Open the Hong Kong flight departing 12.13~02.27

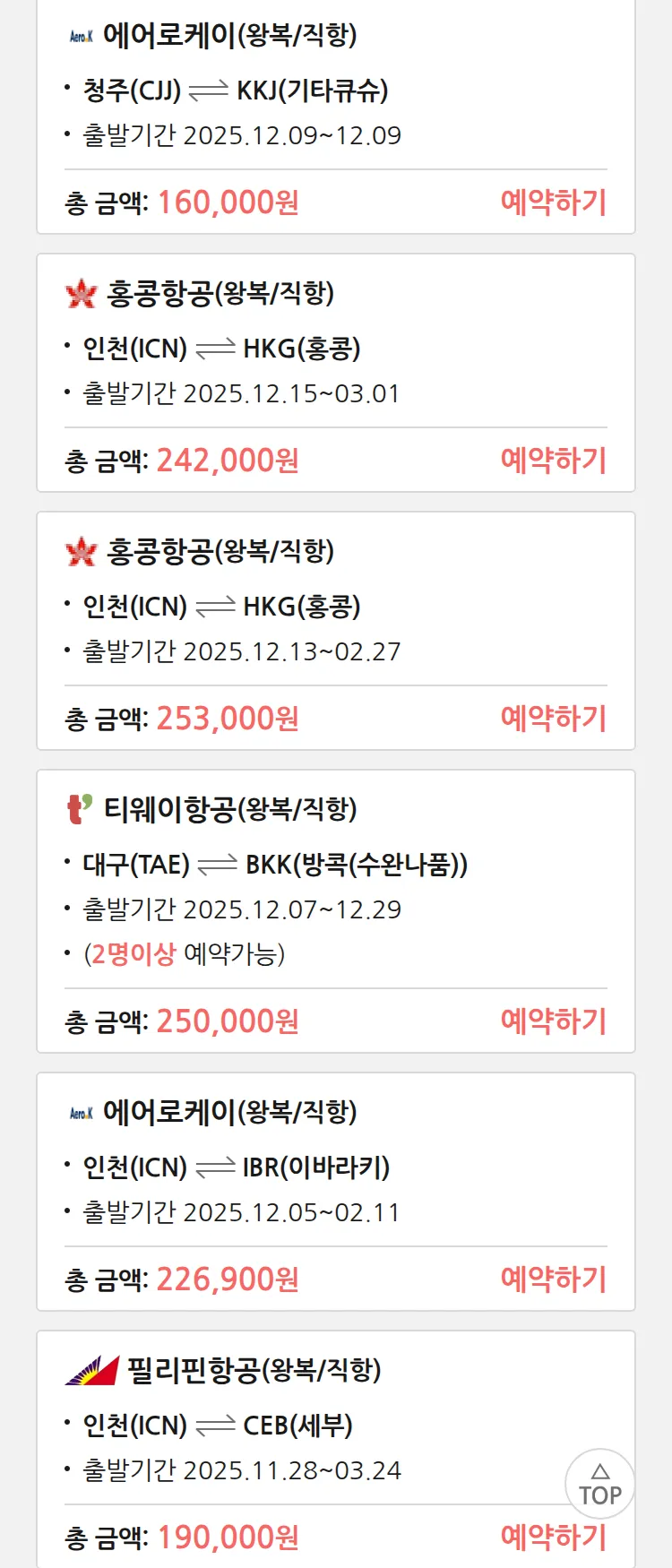[269, 607]
